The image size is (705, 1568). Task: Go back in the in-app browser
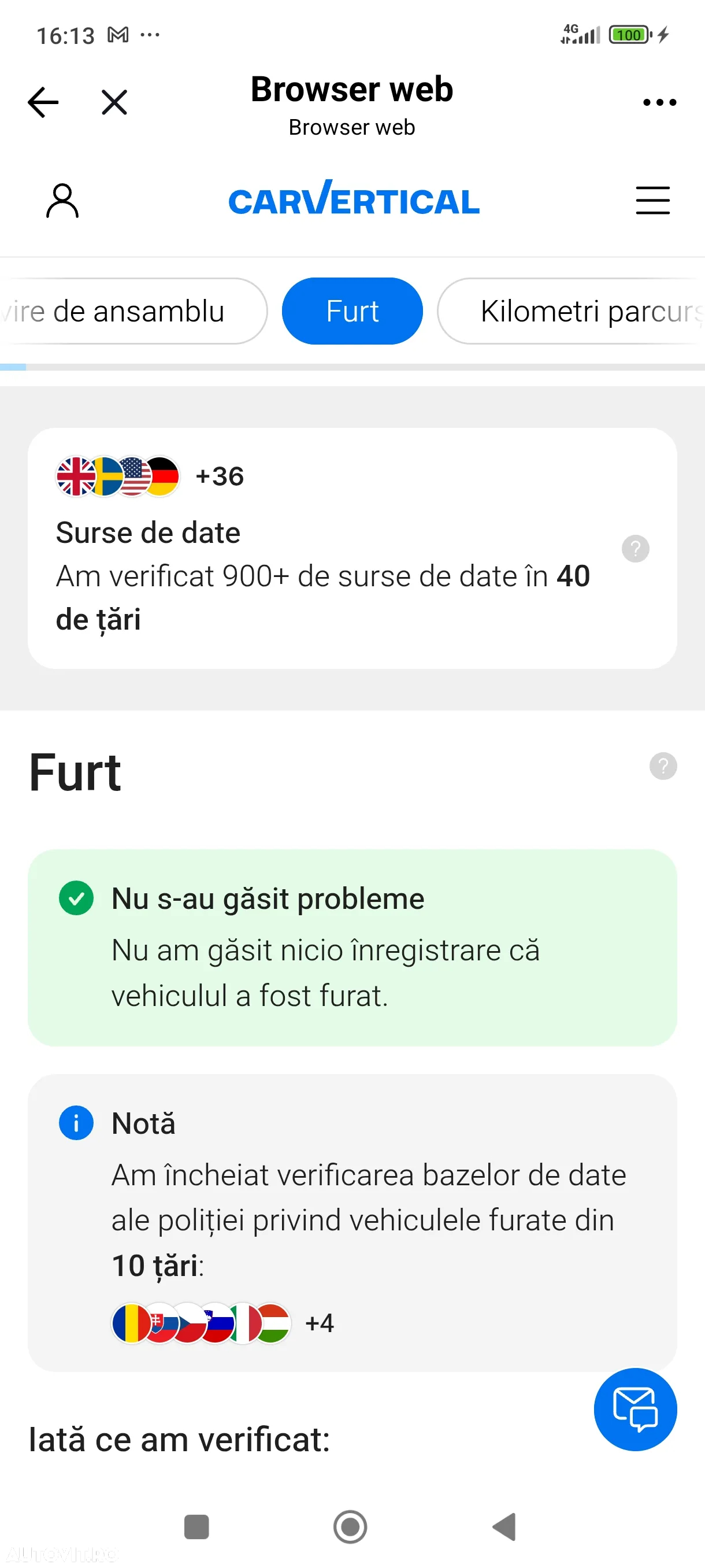(x=43, y=102)
